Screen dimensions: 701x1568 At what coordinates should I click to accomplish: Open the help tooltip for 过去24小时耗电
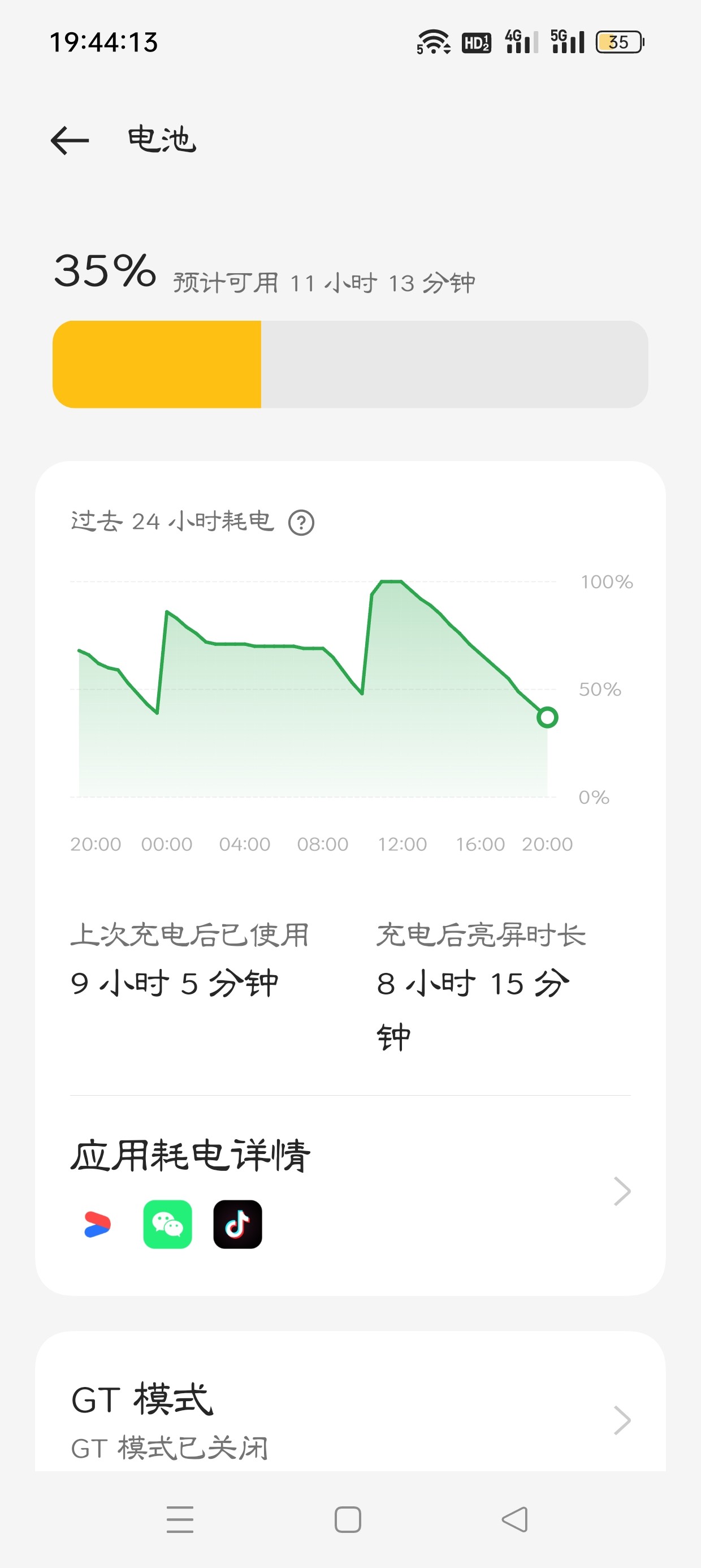(x=302, y=522)
